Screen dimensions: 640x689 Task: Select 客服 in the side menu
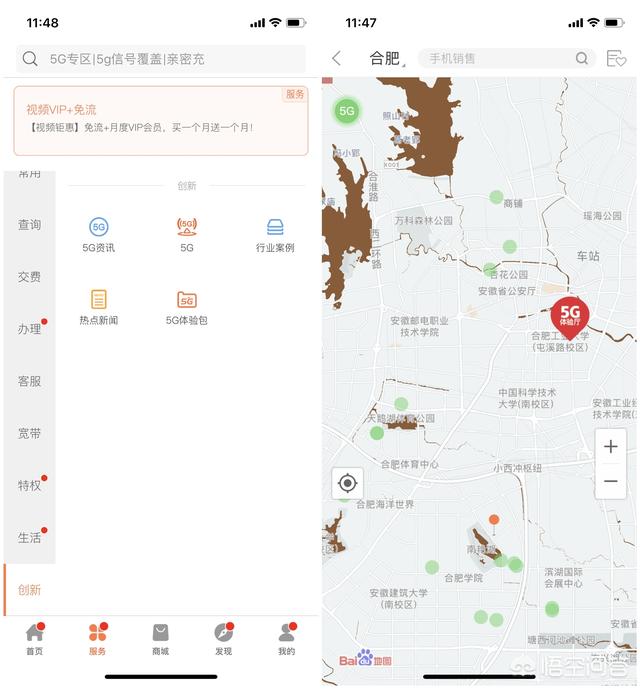29,381
